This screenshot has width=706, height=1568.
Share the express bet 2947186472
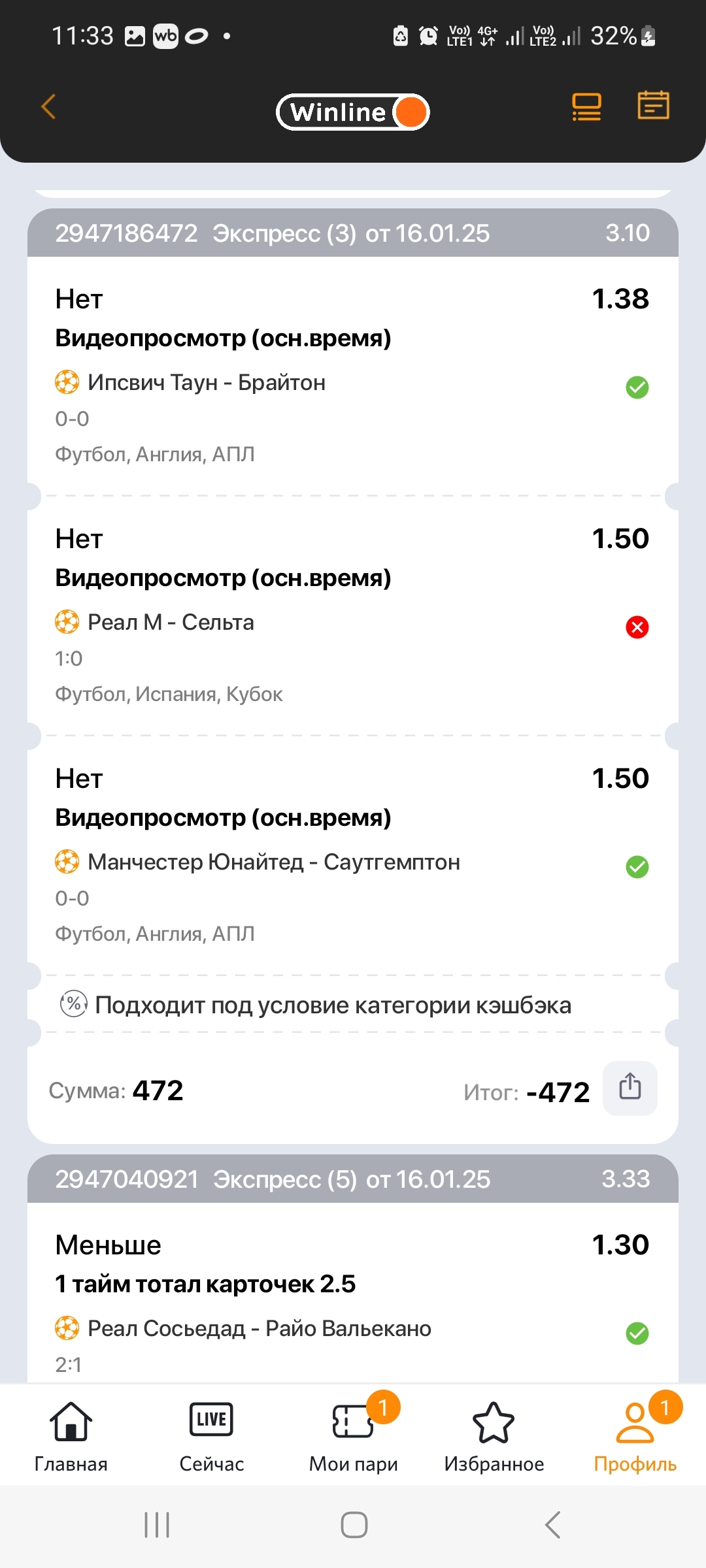630,1087
